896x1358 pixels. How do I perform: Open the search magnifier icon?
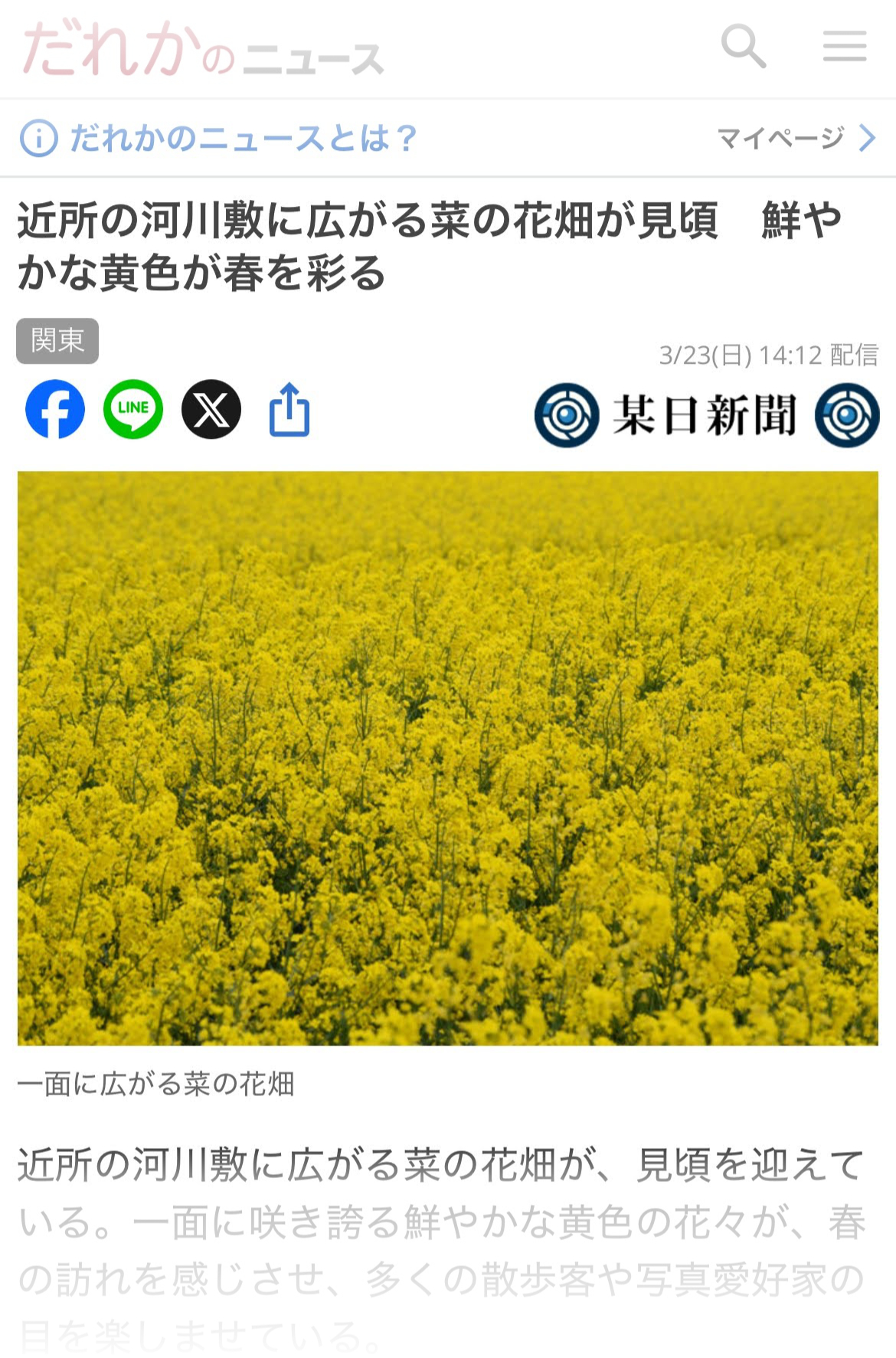click(x=743, y=46)
